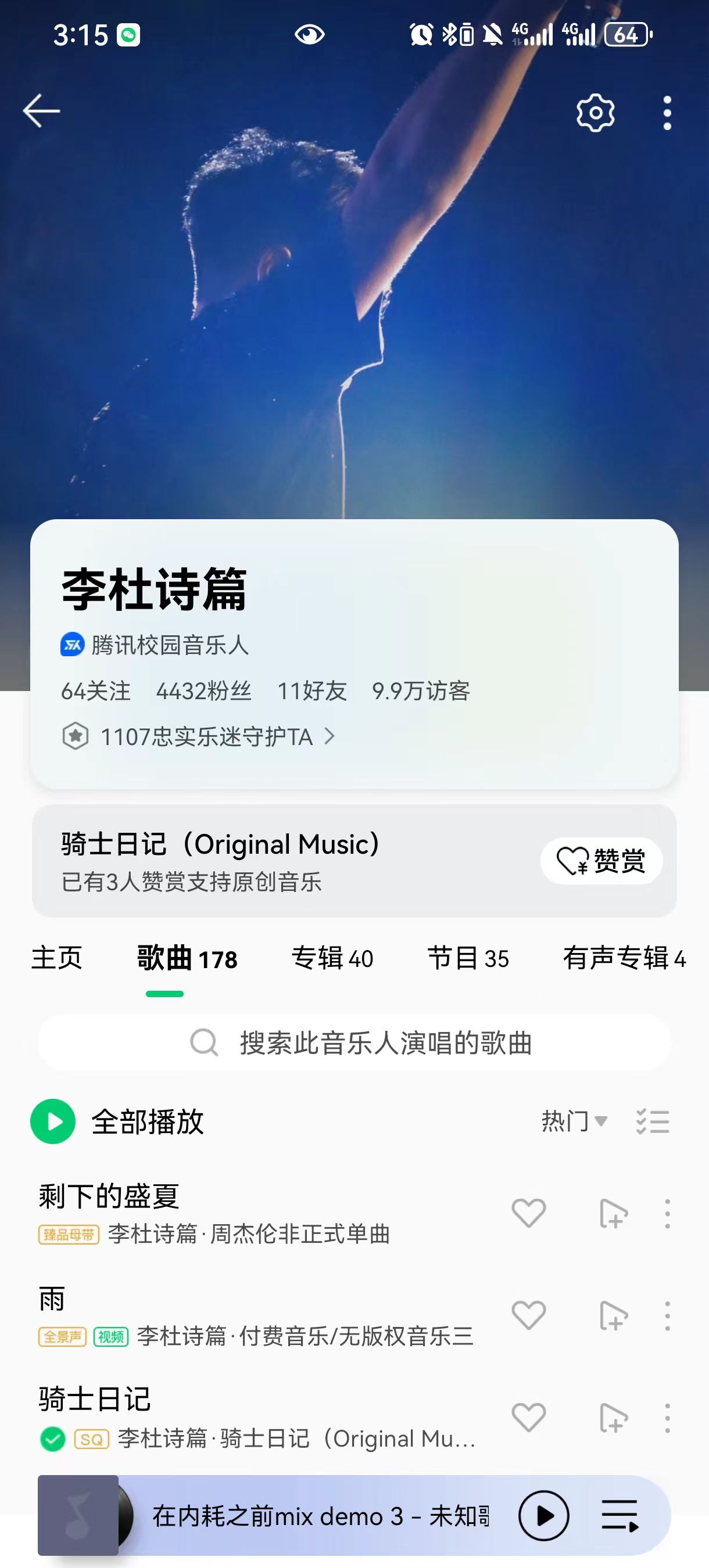The width and height of the screenshot is (709, 1568).
Task: View the 4432粉丝 followers list
Action: pyautogui.click(x=203, y=691)
